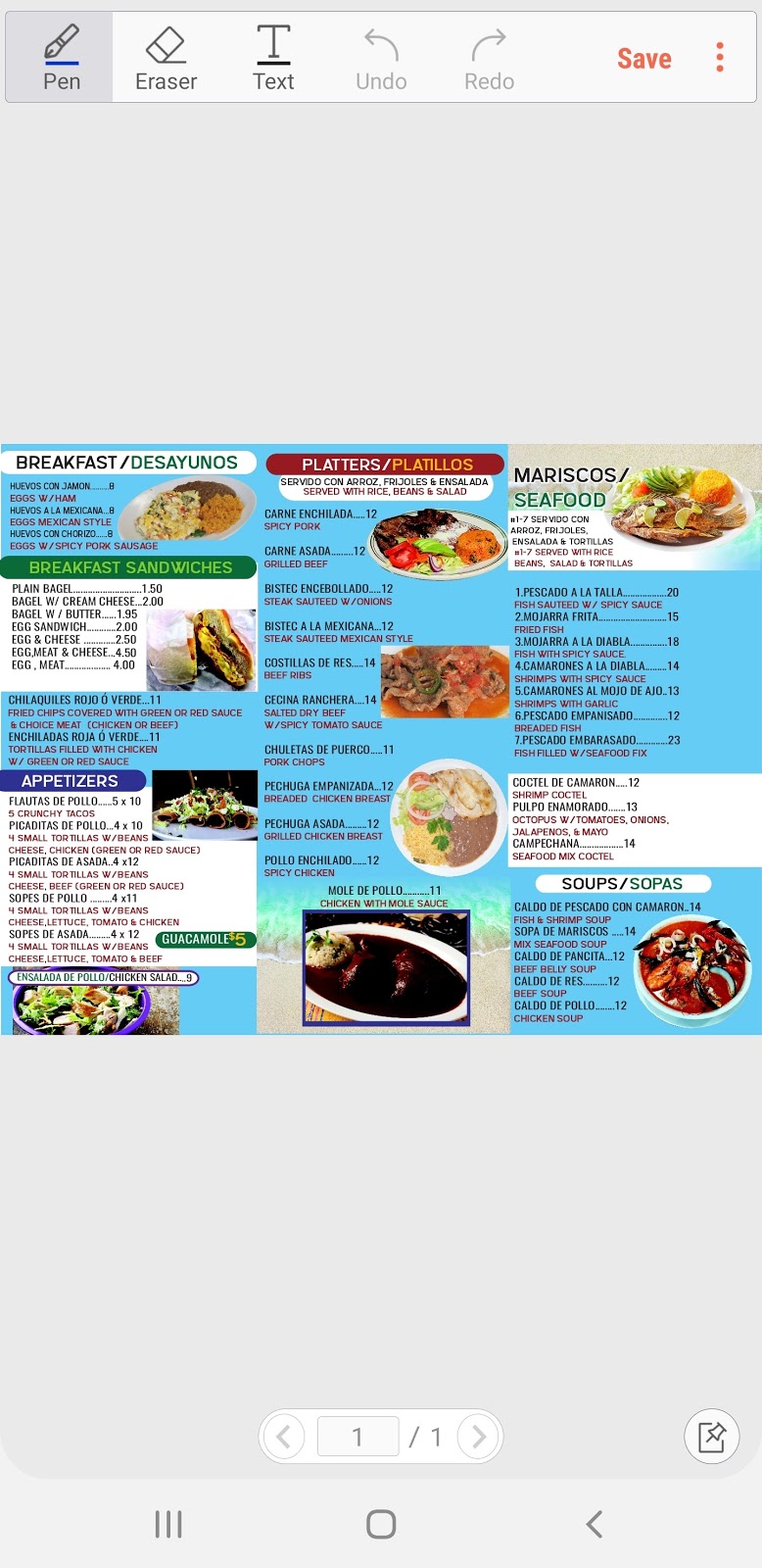The height and width of the screenshot is (1568, 762).
Task: Go to the next page
Action: point(478,1437)
